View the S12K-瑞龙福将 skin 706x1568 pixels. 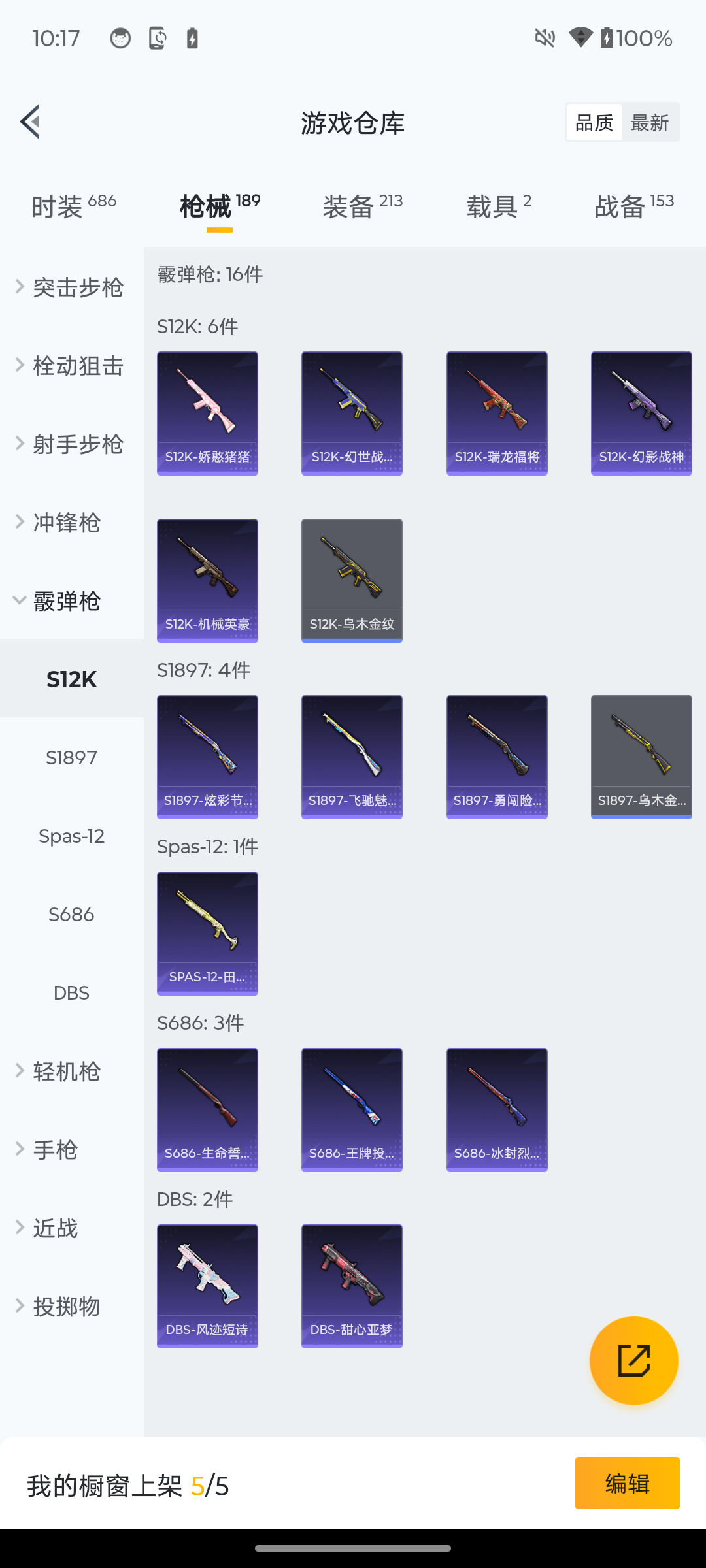(x=497, y=413)
